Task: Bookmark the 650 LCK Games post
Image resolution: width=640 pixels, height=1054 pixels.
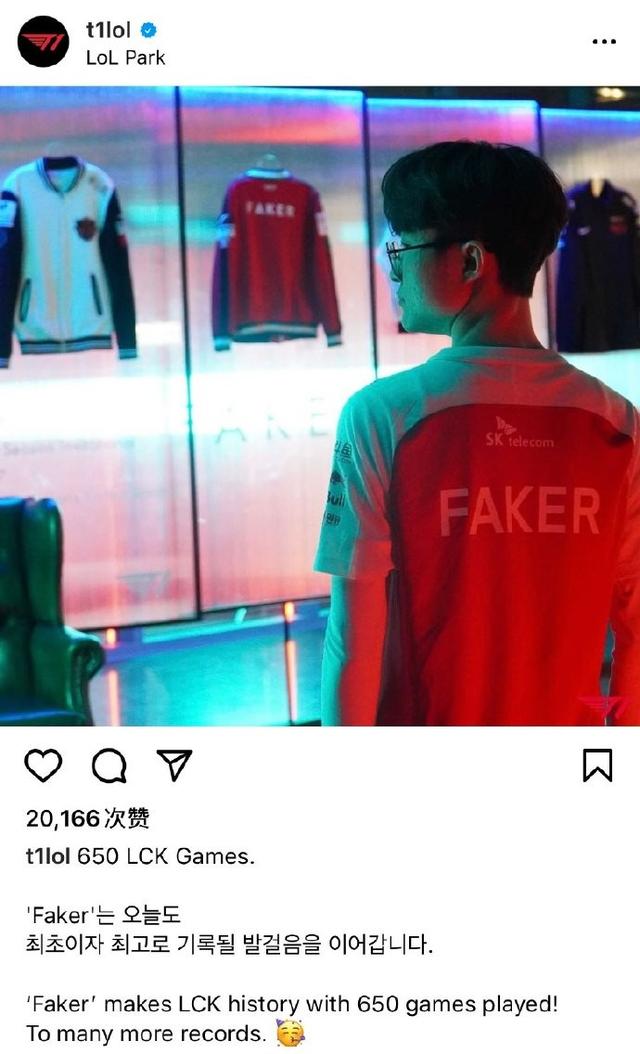Action: click(597, 766)
